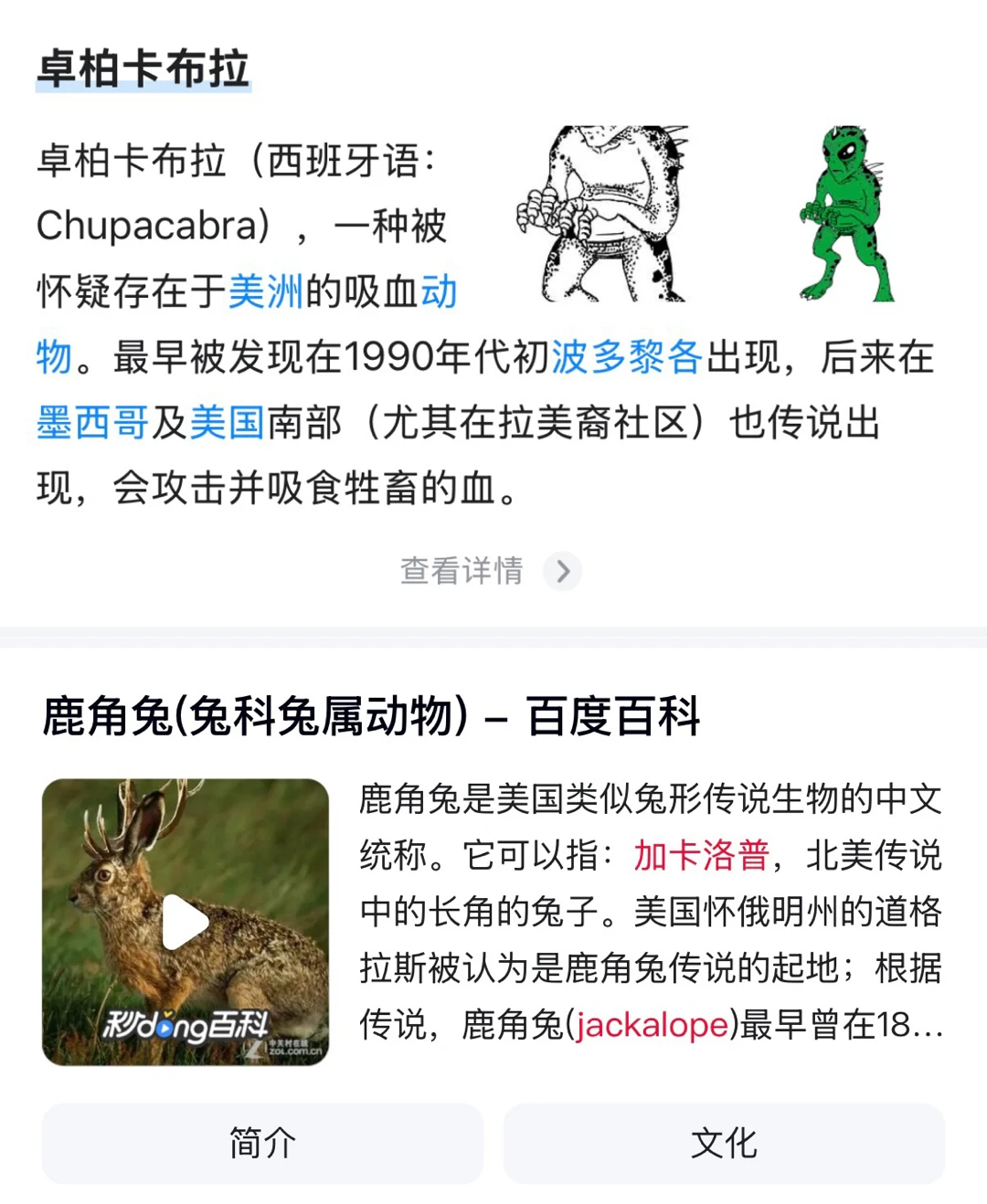Tap 查看详情 to view details
Viewport: 987px width, 1204px height.
tap(490, 571)
